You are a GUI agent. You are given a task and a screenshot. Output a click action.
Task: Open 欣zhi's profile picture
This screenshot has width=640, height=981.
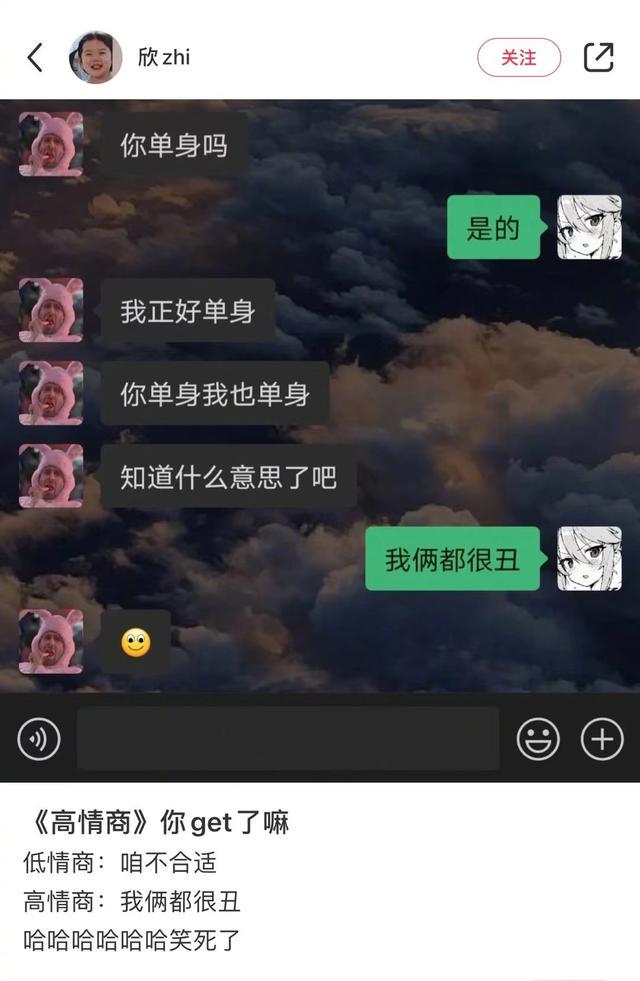(96, 58)
